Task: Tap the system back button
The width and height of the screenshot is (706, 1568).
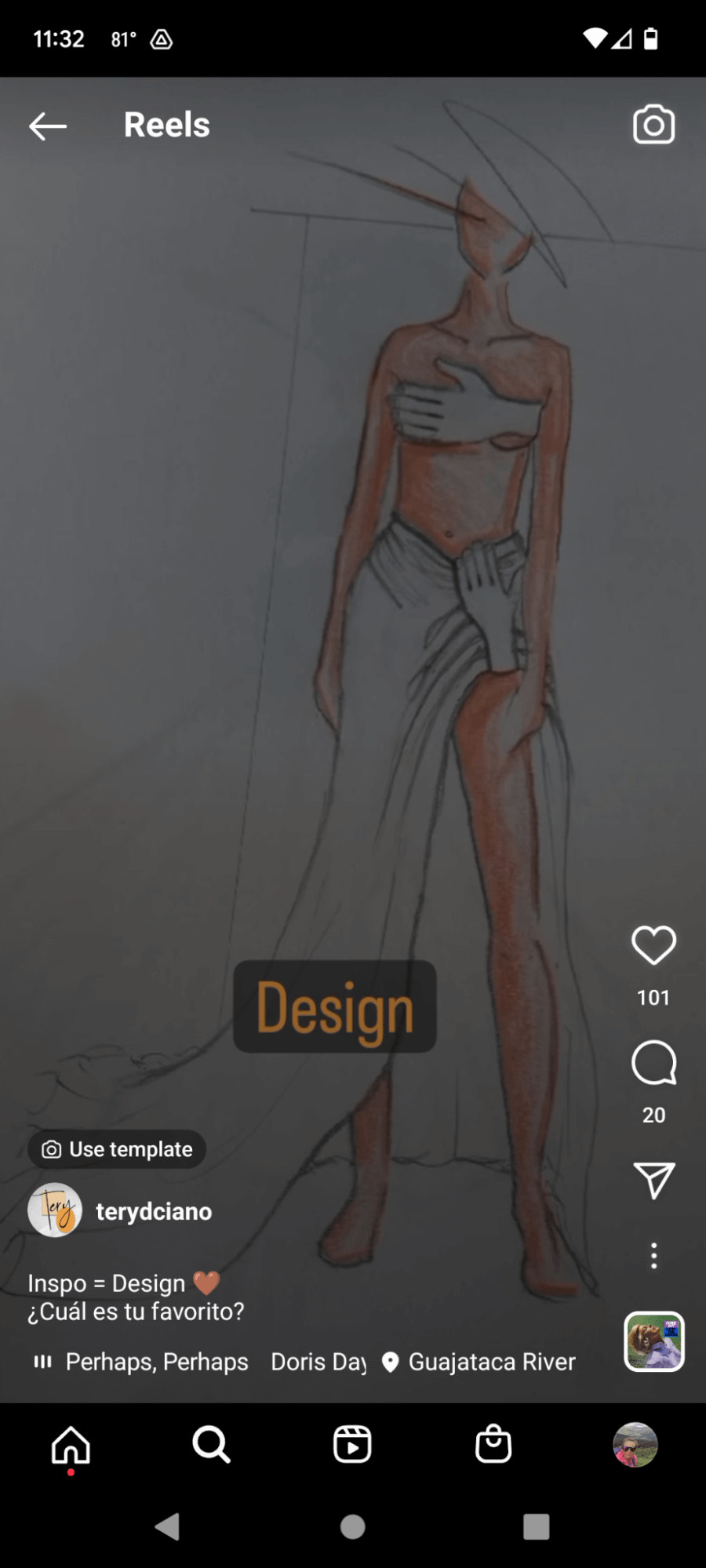Action: 167,1526
